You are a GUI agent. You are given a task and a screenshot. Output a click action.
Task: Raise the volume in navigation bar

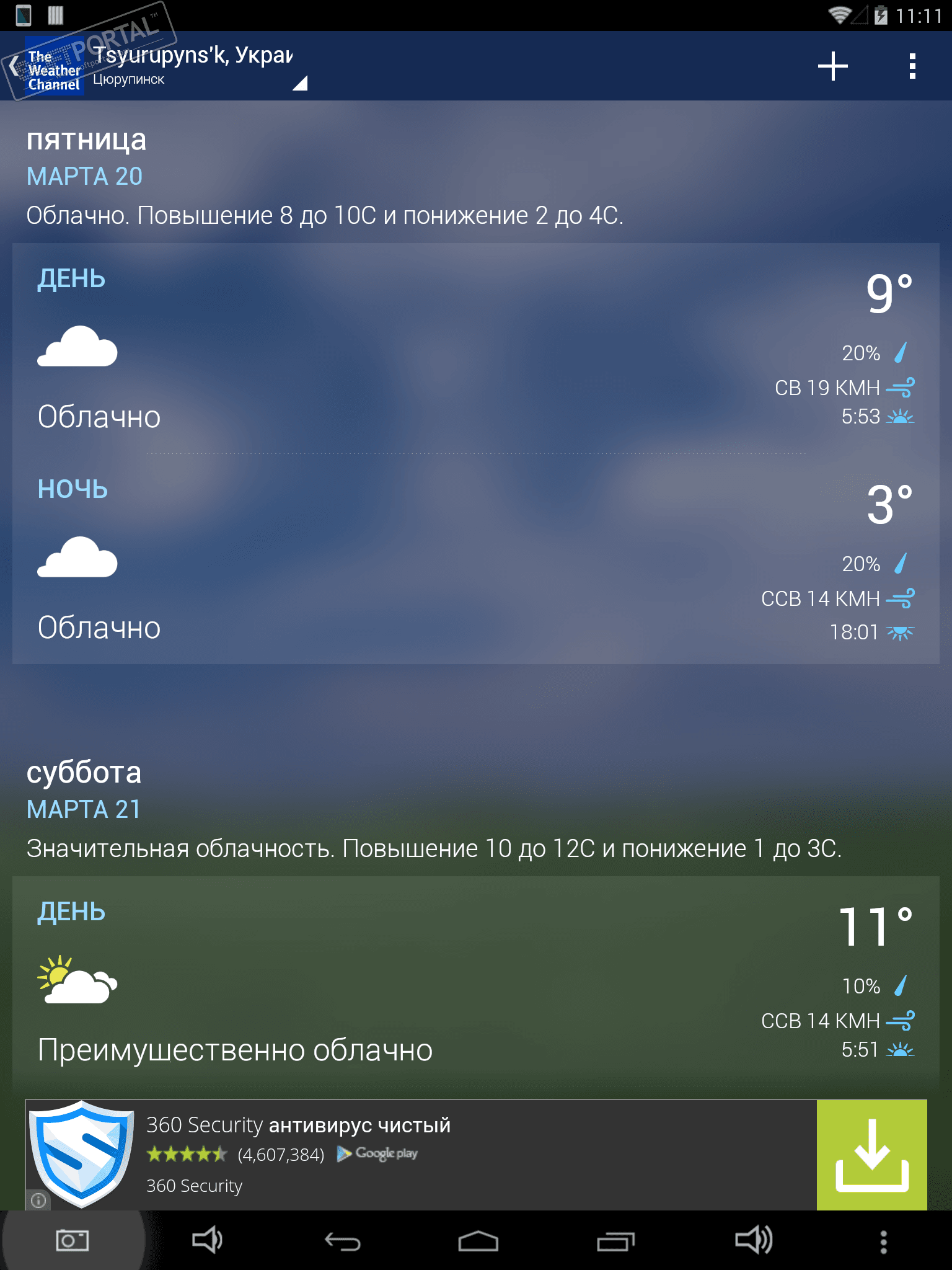(753, 1240)
